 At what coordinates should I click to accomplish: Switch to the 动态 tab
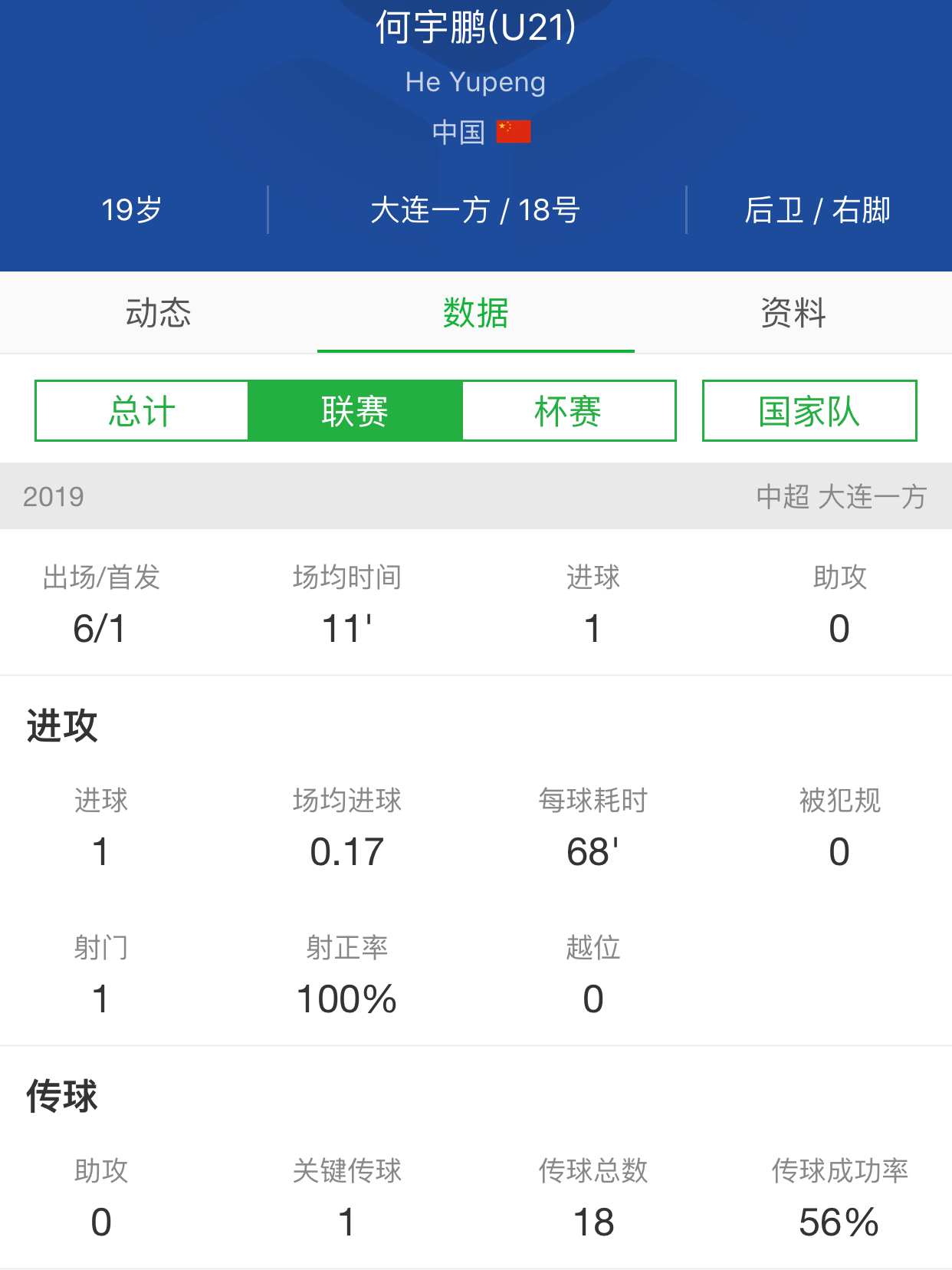coord(159,313)
